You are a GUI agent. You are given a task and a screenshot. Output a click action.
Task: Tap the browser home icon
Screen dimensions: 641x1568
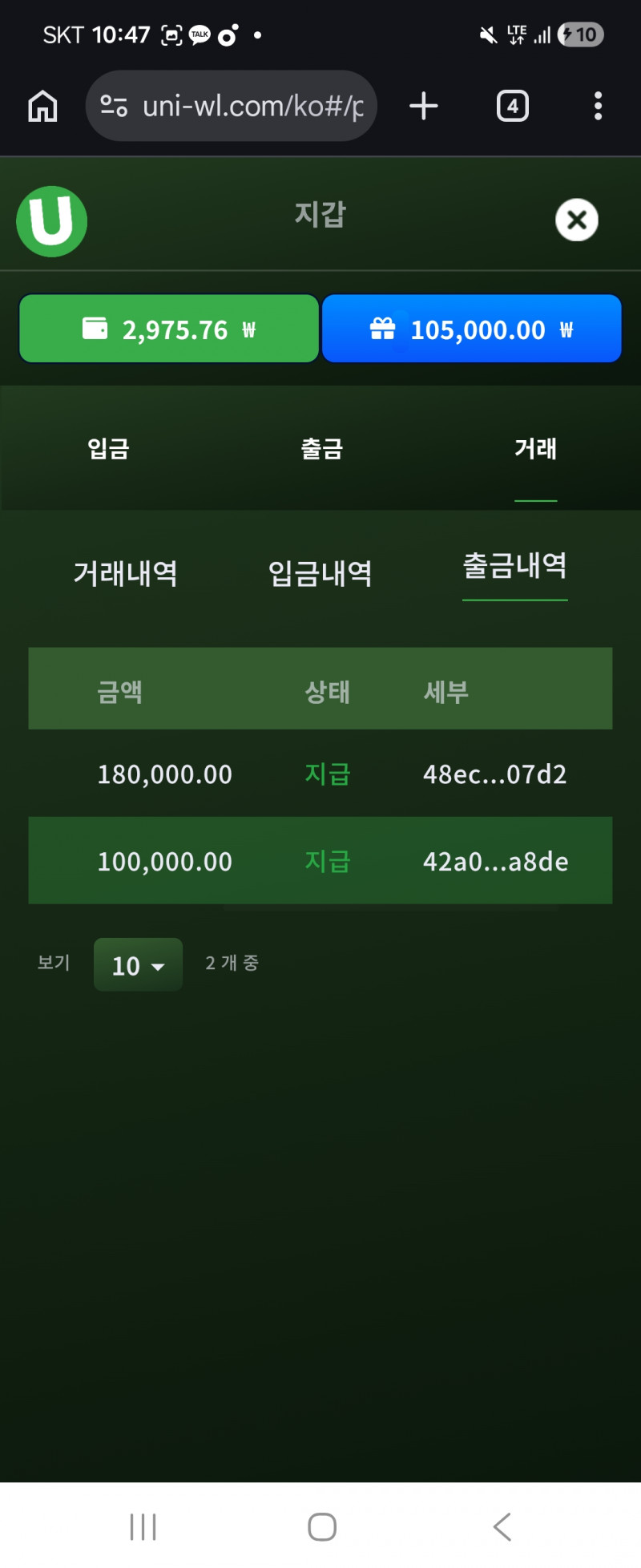pyautogui.click(x=42, y=106)
